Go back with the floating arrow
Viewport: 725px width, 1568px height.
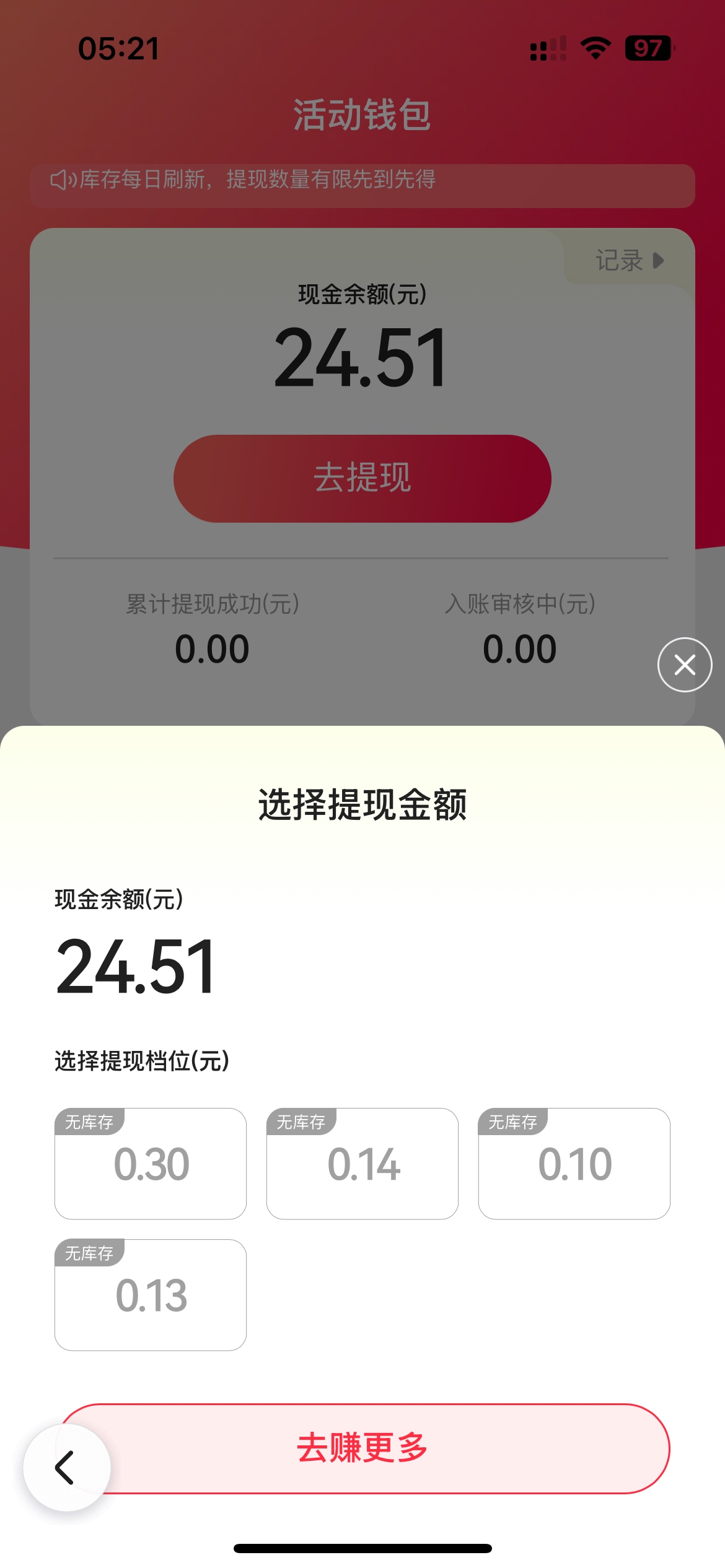67,1468
